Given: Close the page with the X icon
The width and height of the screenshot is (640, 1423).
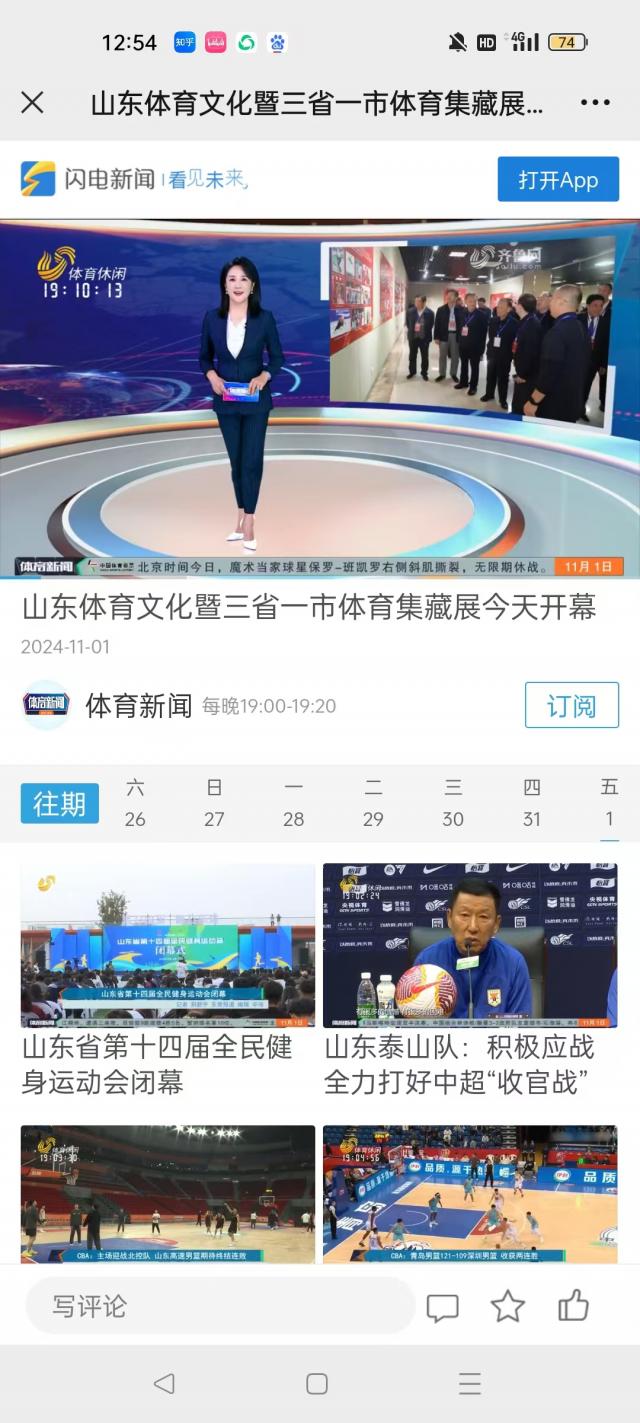Looking at the screenshot, I should tap(33, 102).
